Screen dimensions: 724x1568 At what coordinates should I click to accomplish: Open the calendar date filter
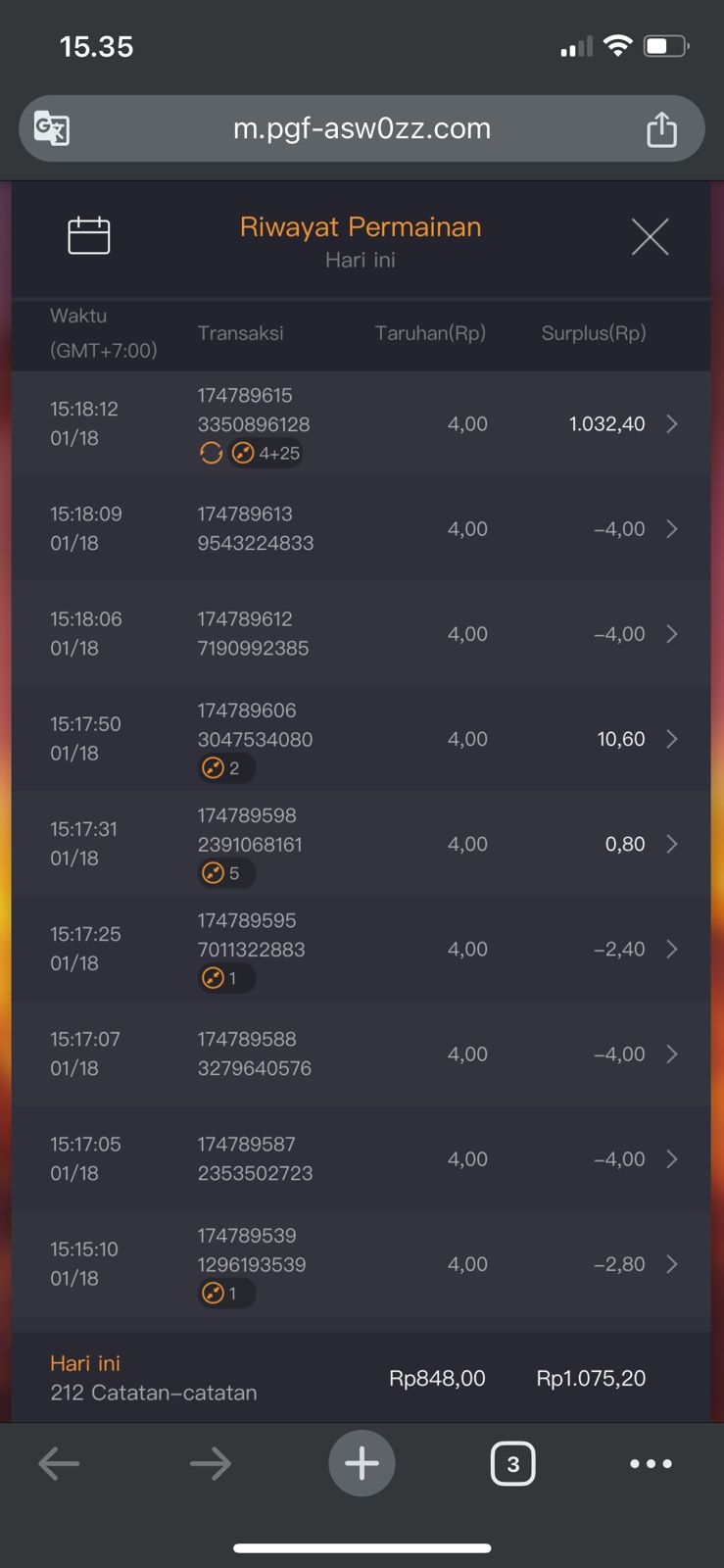tap(88, 236)
